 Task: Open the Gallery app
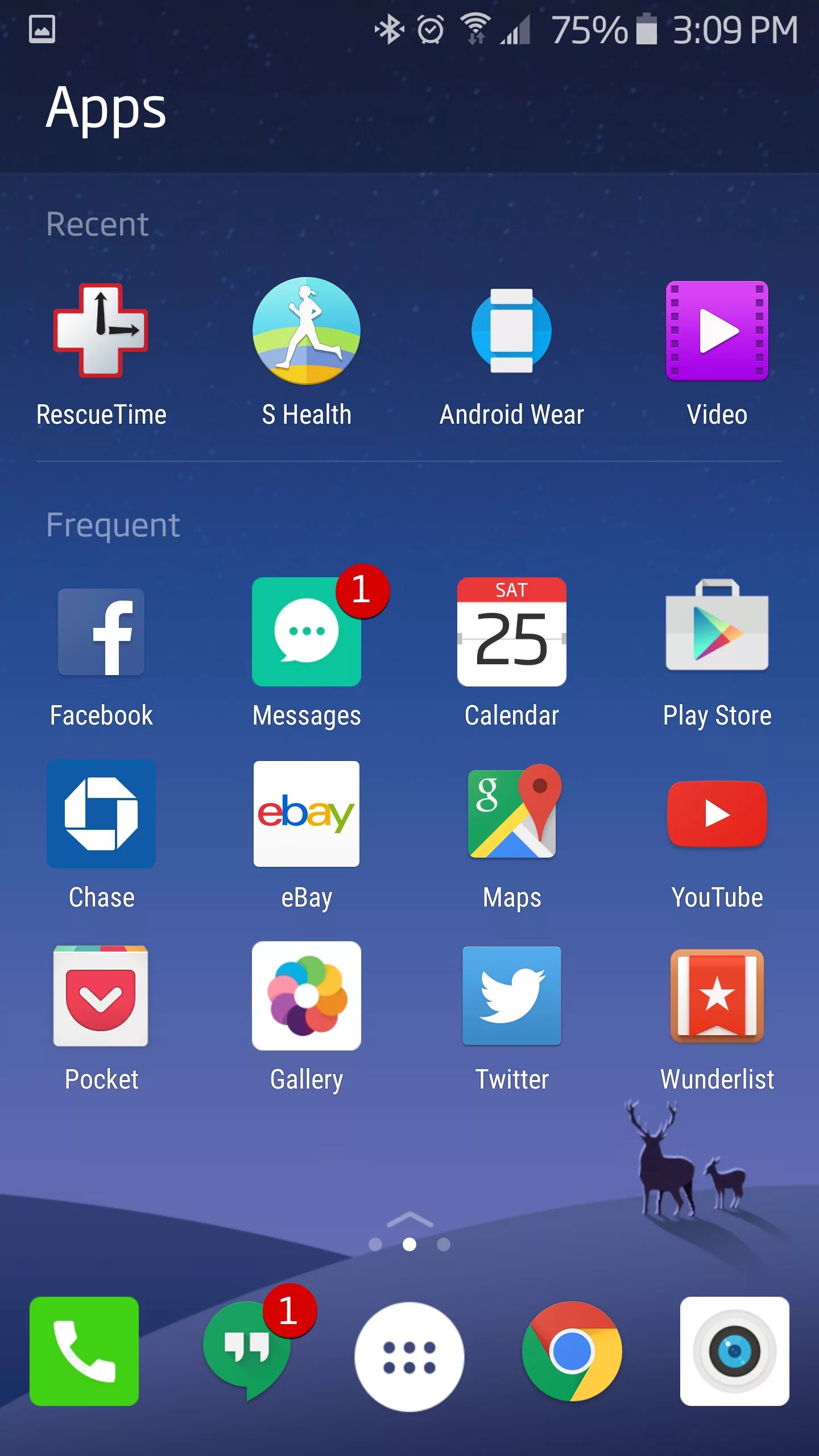(x=307, y=995)
